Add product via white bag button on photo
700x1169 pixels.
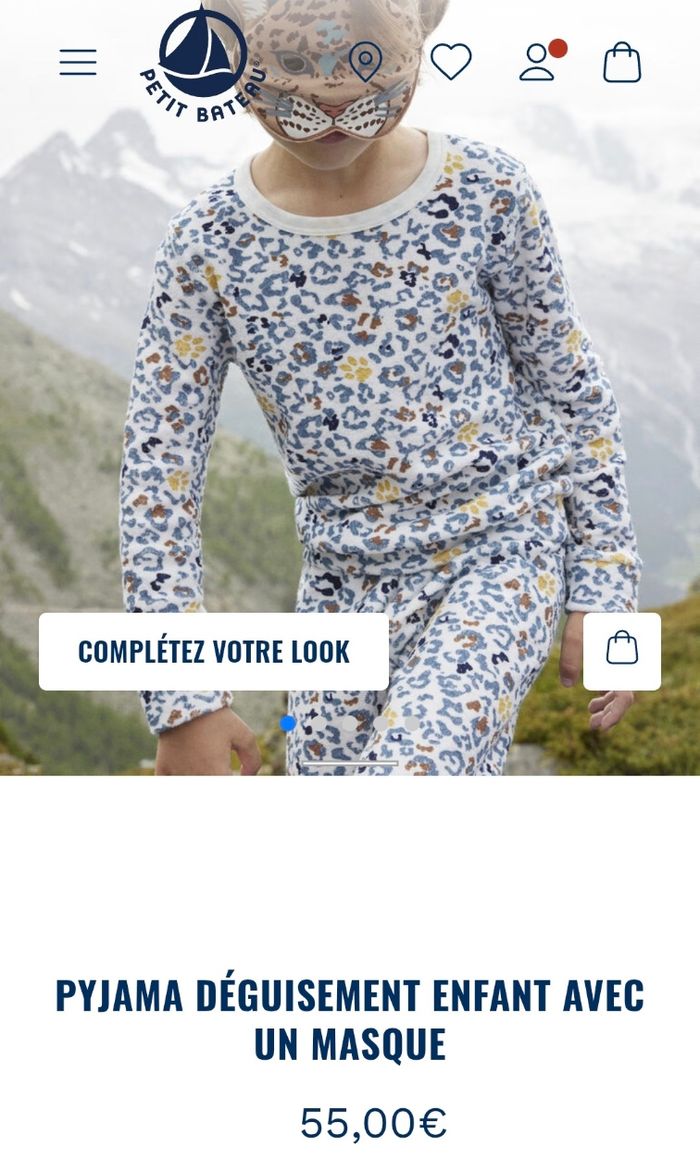pos(622,651)
